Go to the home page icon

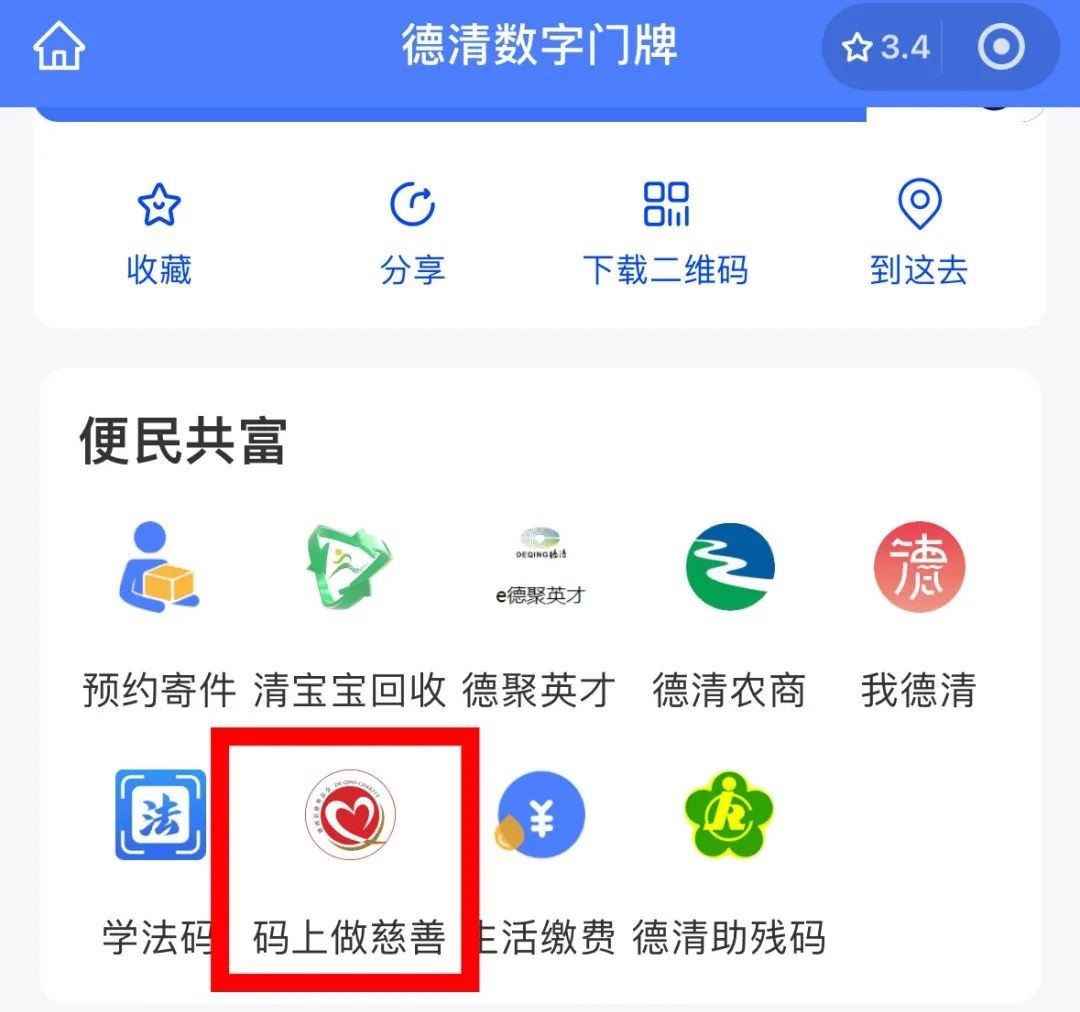(60, 46)
